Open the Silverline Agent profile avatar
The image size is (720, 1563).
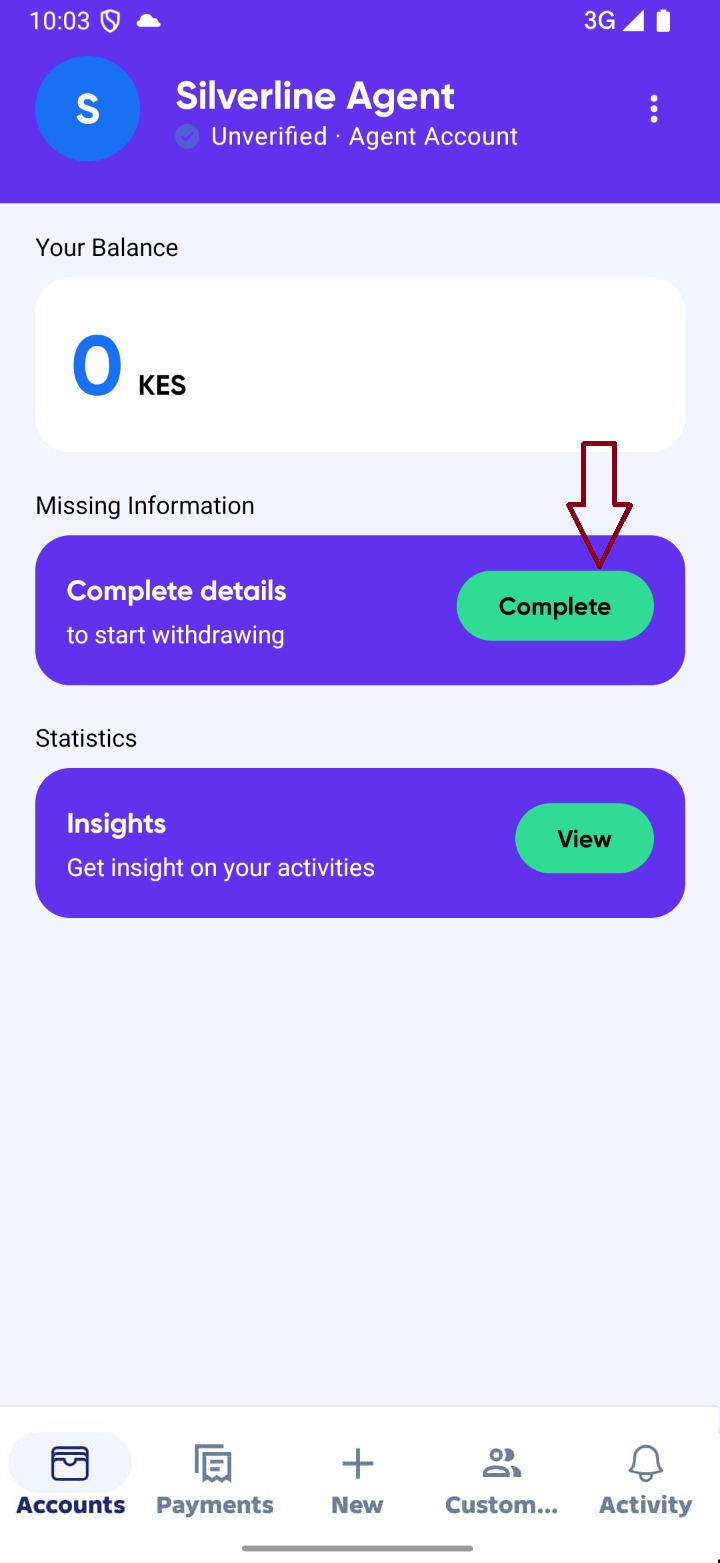pyautogui.click(x=87, y=109)
